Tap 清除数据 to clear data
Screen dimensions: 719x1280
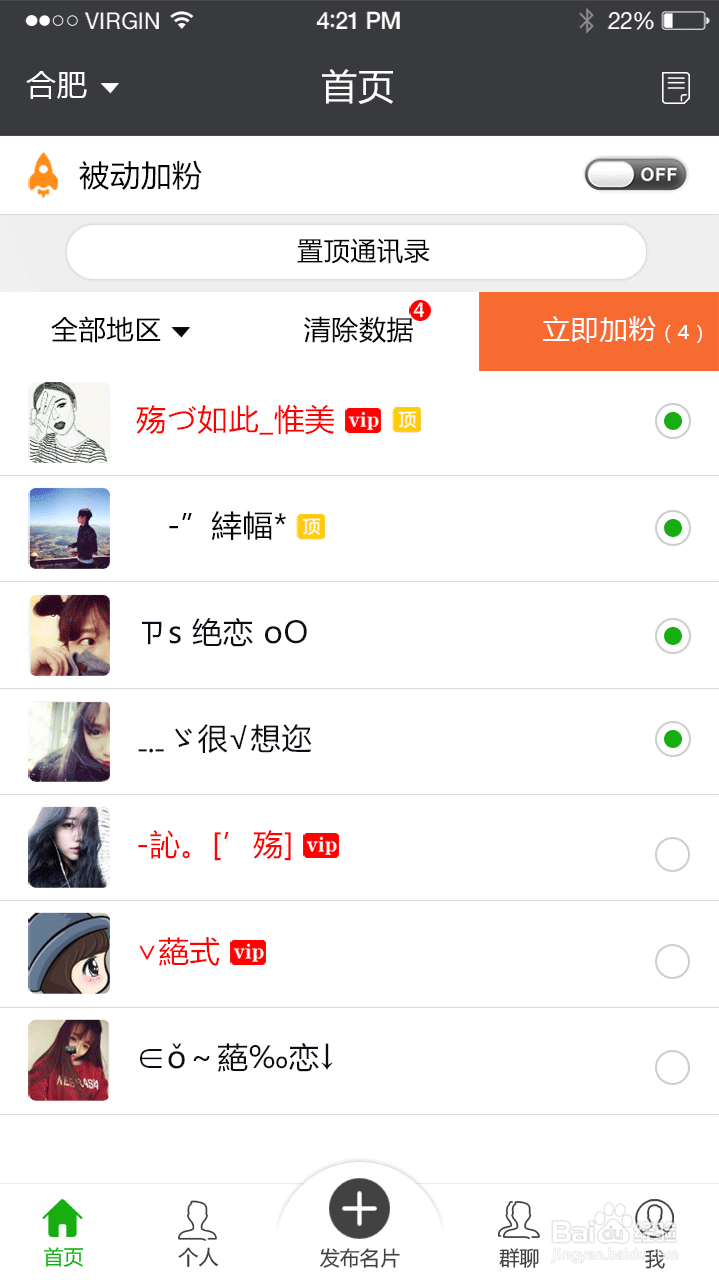pos(358,331)
